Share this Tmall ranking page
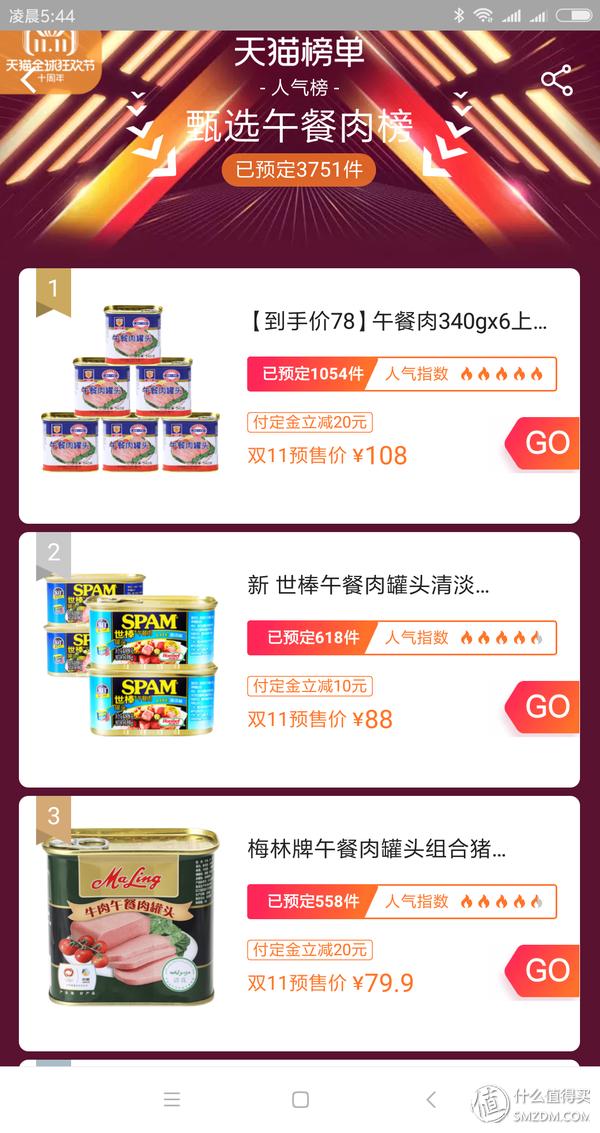Image resolution: width=600 pixels, height=1133 pixels. (556, 81)
